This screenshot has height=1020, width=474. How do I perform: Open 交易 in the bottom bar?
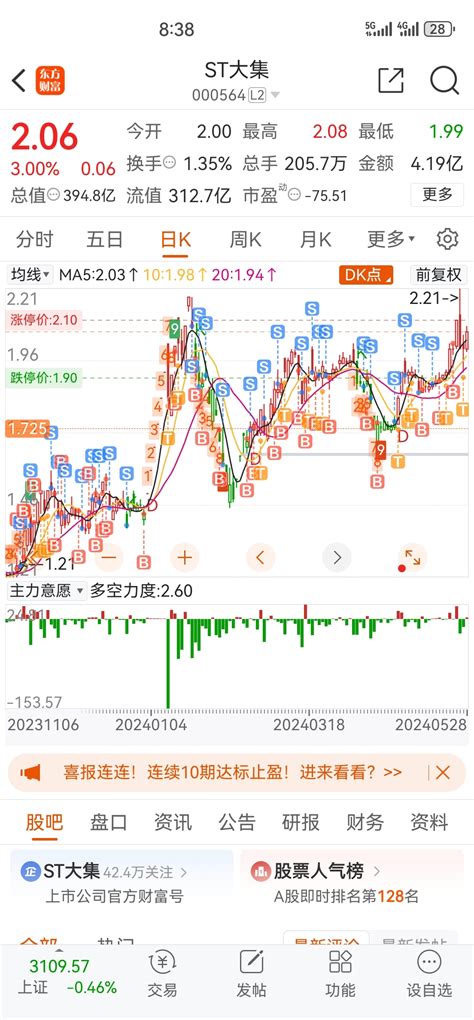point(162,973)
